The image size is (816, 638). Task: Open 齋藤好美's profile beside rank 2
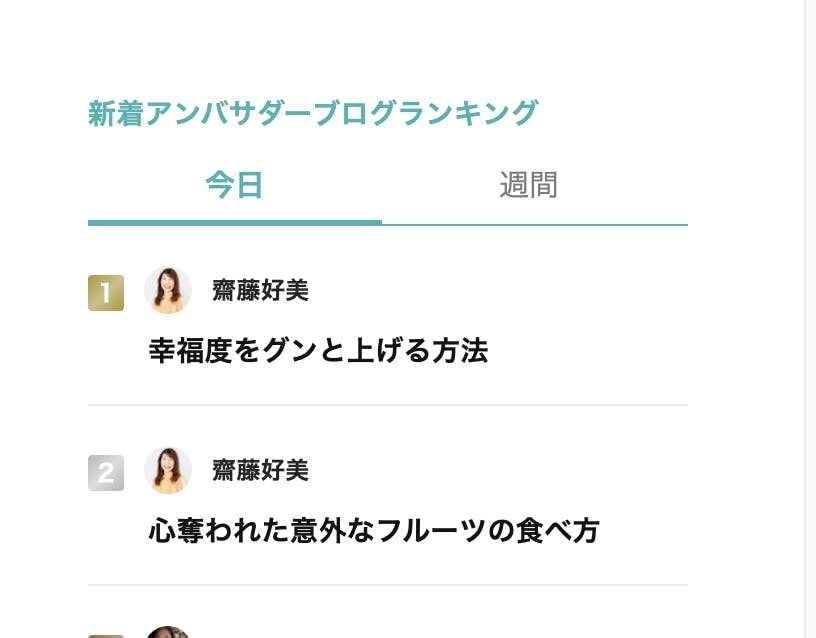(x=260, y=470)
